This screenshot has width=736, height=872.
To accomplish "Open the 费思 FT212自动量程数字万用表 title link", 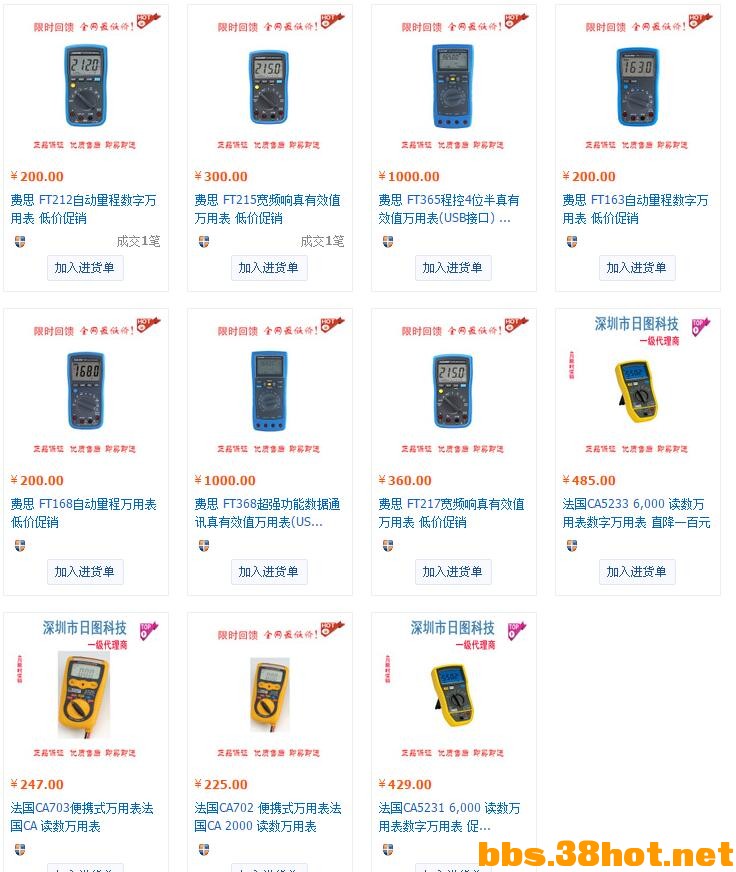I will [x=84, y=209].
